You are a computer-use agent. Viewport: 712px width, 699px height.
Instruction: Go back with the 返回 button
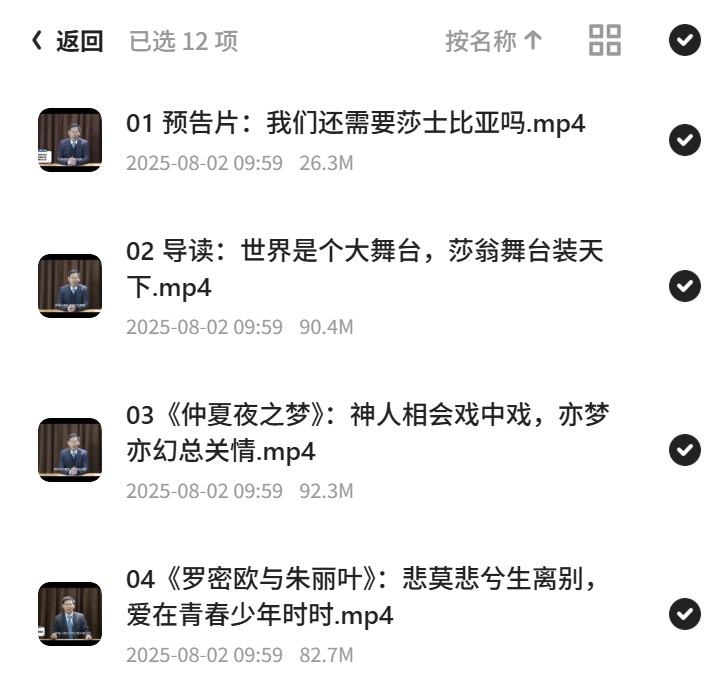pos(67,41)
